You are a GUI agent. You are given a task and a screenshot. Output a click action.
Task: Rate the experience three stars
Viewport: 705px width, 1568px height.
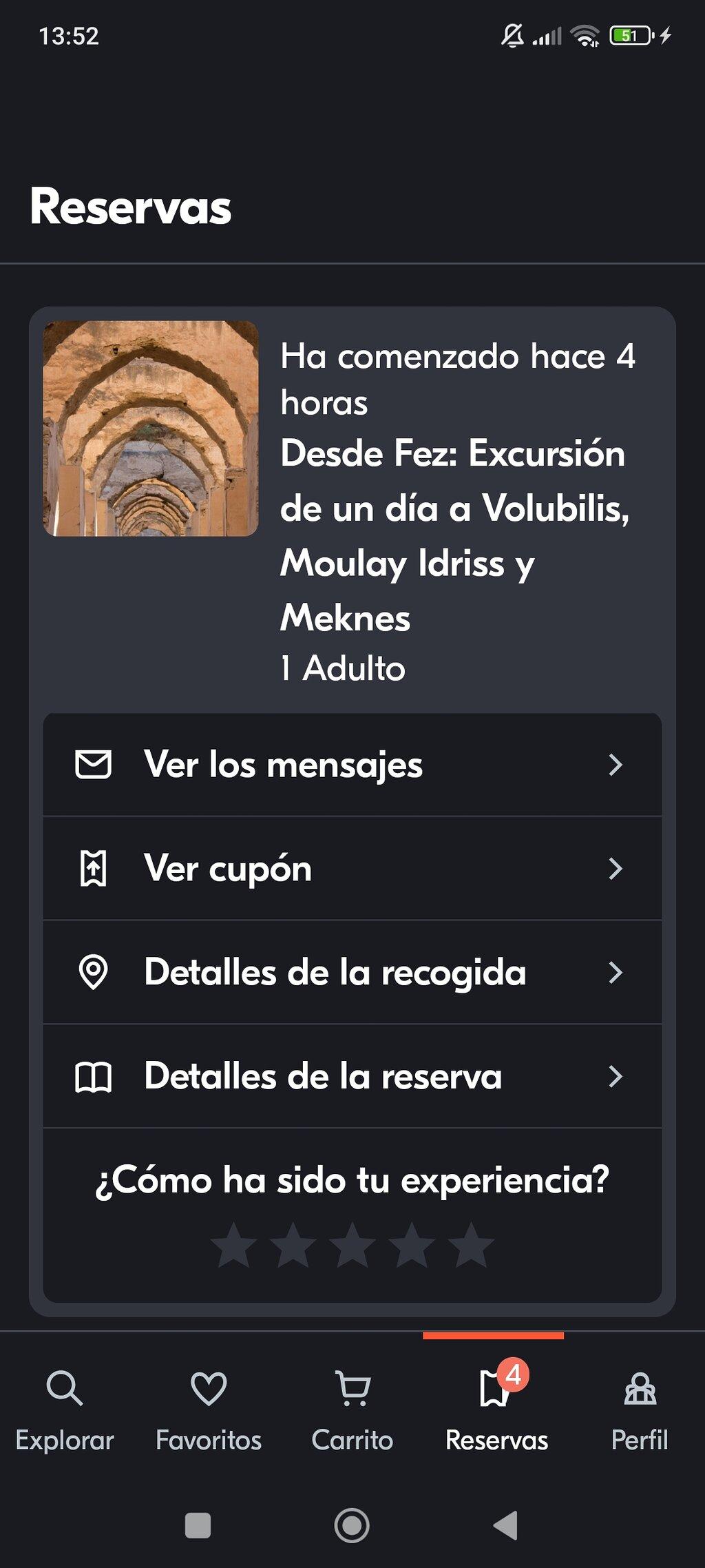coord(352,1246)
